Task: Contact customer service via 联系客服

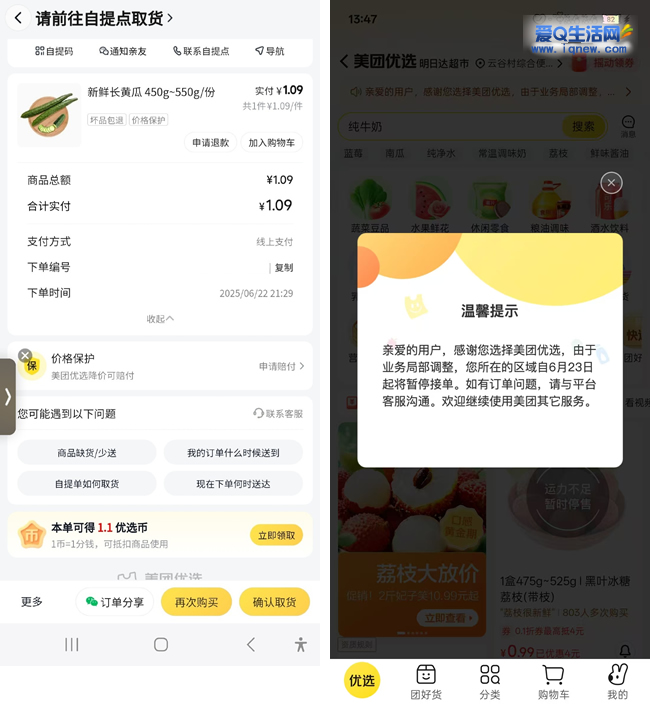Action: (x=278, y=413)
